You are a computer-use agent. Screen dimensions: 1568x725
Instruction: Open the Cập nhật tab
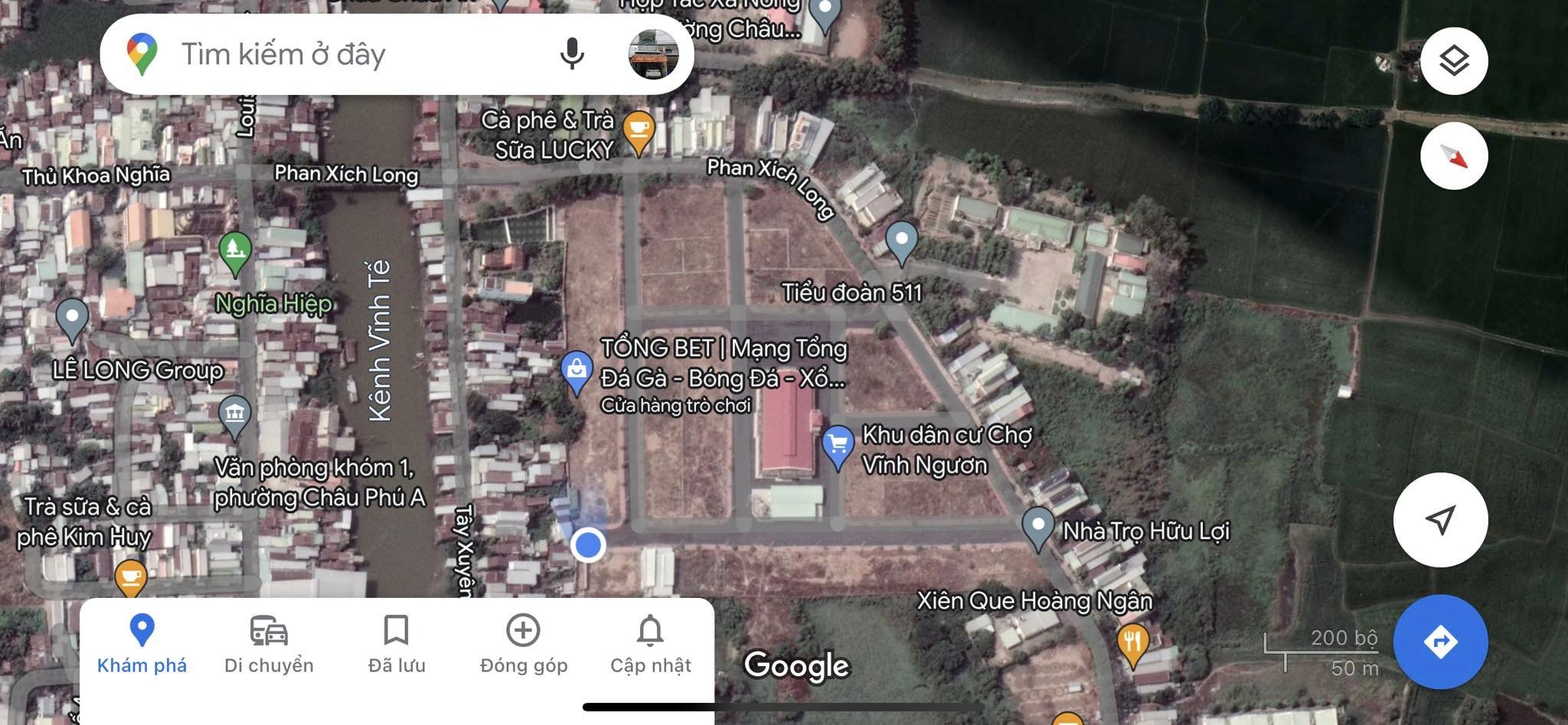pos(650,644)
